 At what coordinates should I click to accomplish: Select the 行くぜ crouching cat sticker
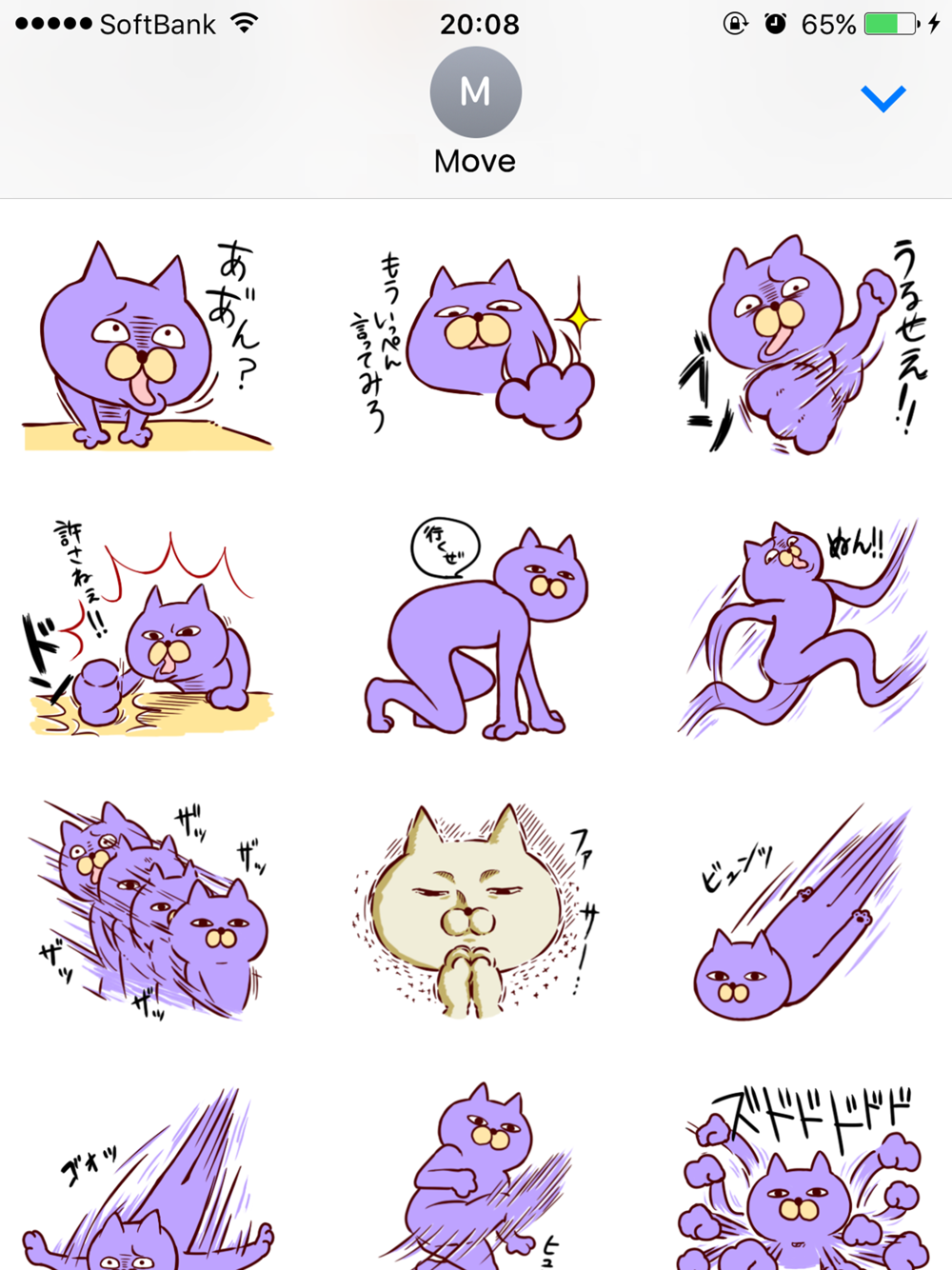pyautogui.click(x=476, y=628)
